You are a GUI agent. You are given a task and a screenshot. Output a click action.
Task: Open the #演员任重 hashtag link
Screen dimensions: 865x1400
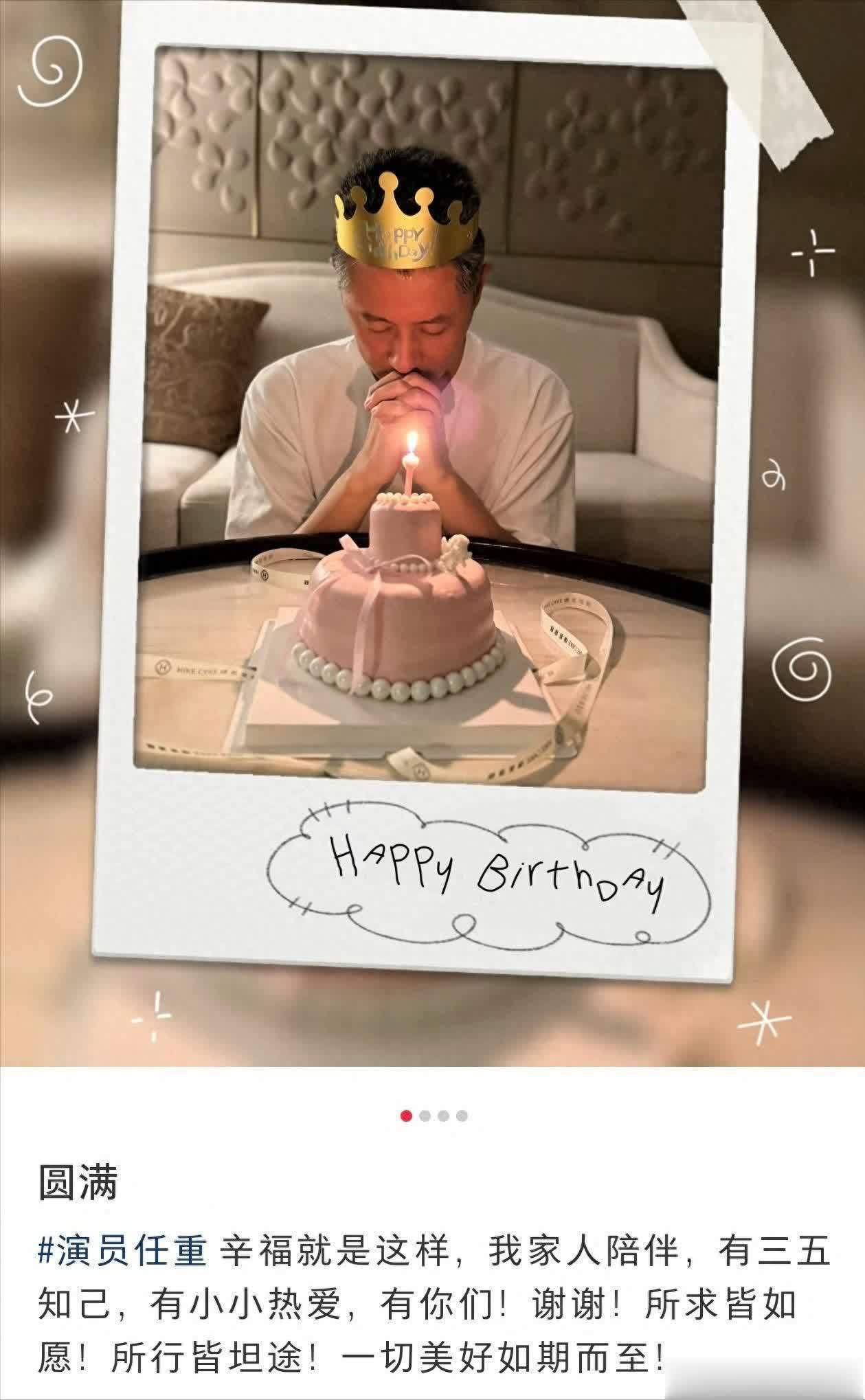point(122,1252)
